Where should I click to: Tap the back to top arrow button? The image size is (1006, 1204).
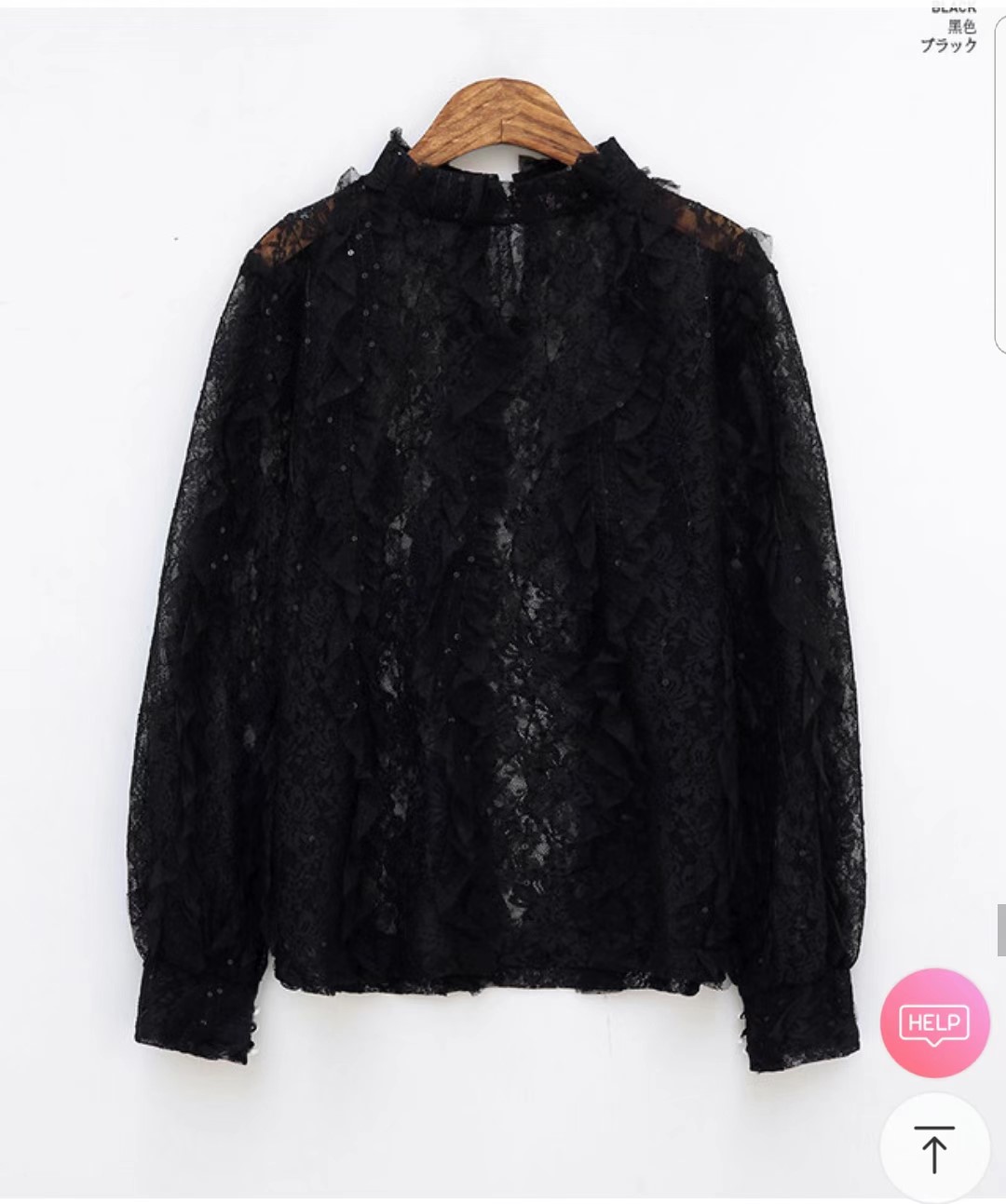point(933,1148)
